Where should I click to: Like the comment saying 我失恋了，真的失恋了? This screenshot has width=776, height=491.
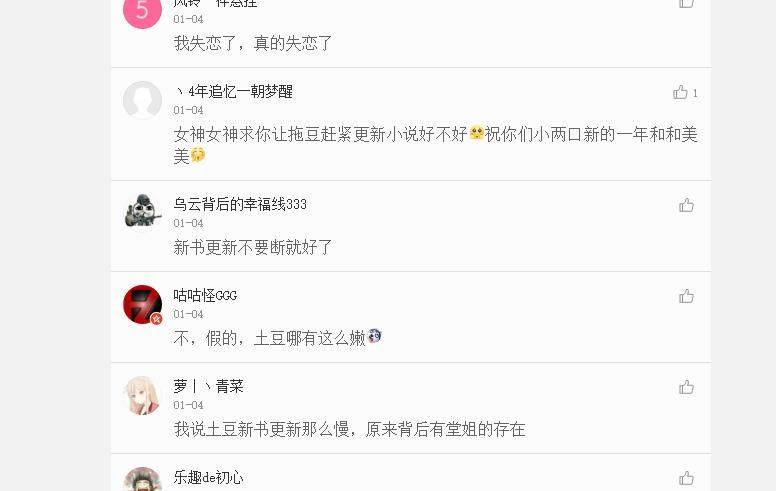point(686,4)
